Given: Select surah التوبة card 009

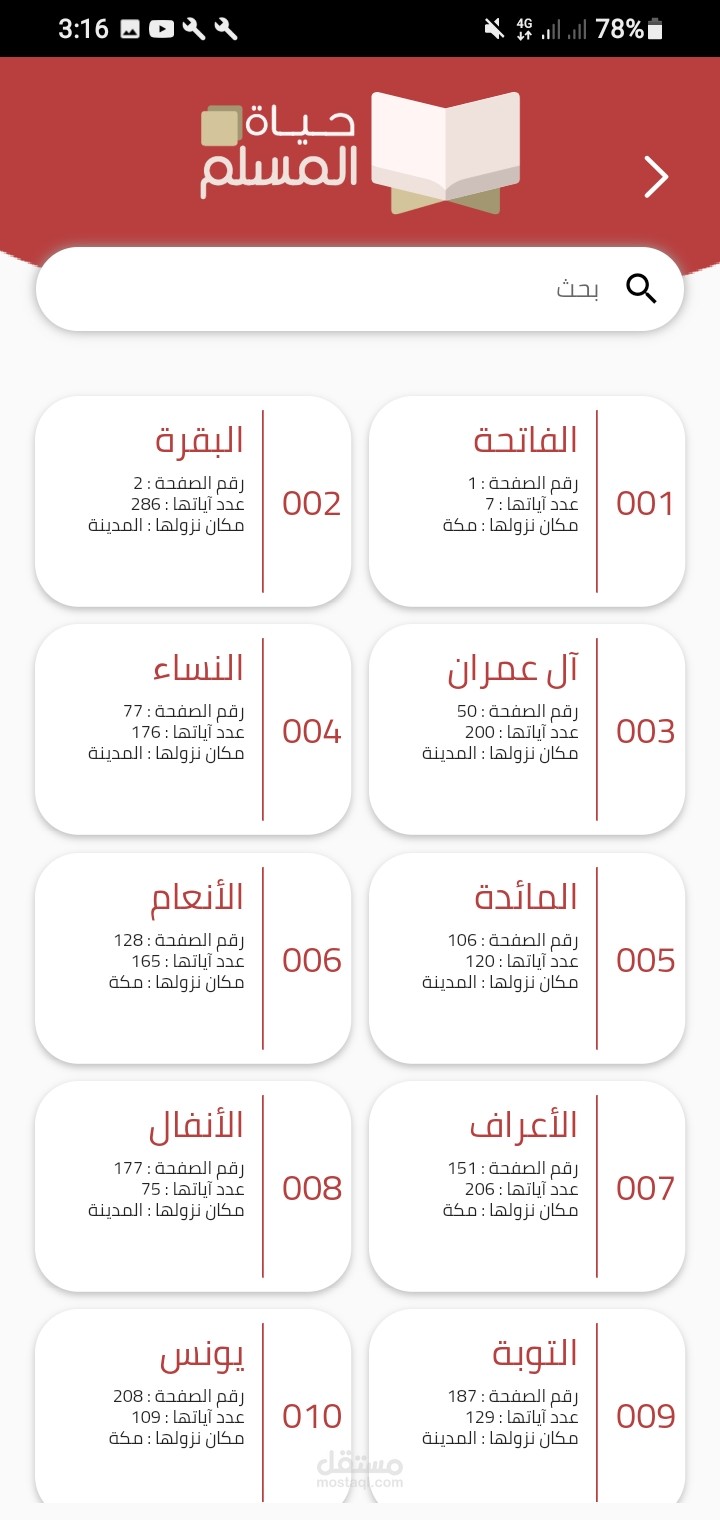Looking at the screenshot, I should 527,1410.
